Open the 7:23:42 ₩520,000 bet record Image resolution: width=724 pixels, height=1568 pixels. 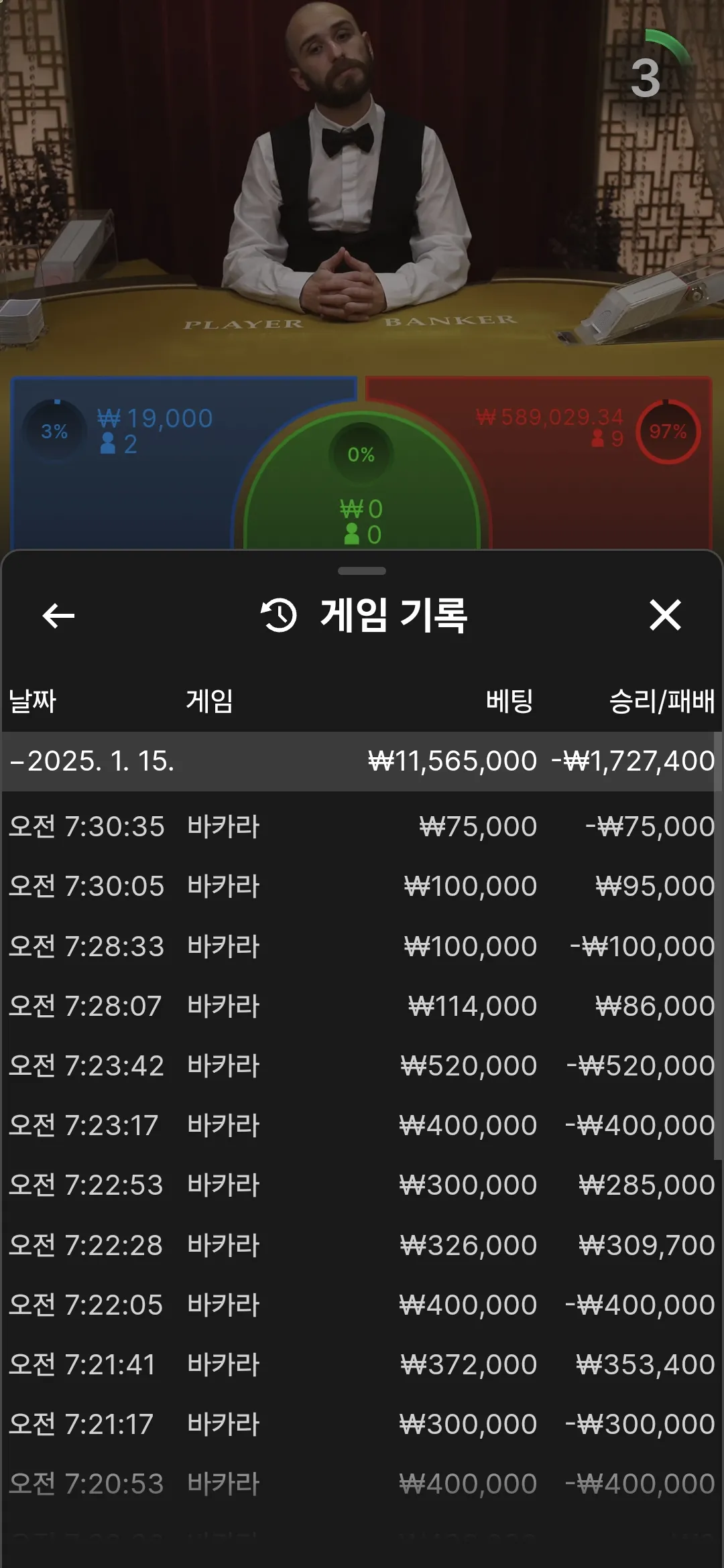[362, 1065]
